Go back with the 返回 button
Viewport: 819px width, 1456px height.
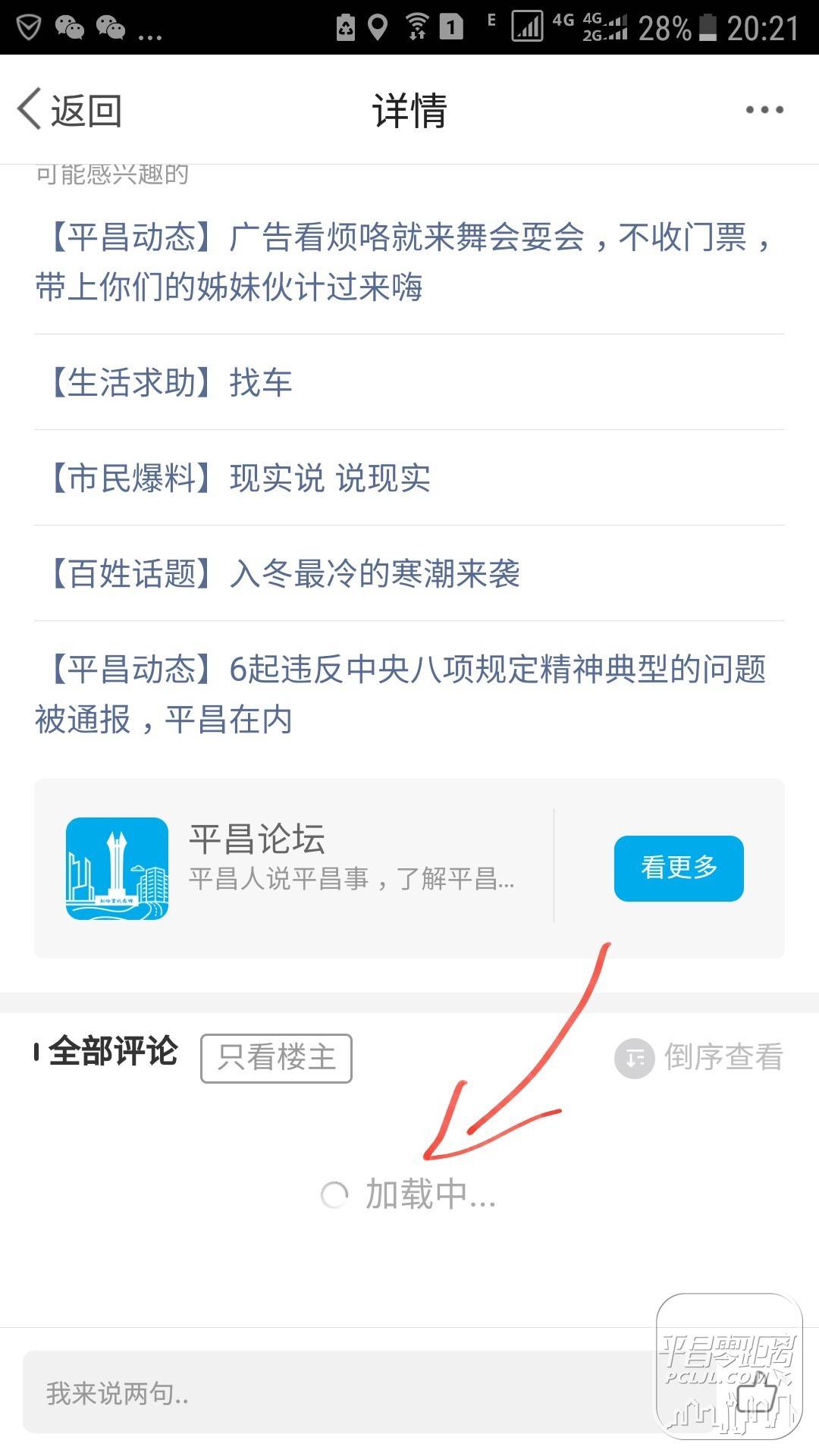(70, 111)
